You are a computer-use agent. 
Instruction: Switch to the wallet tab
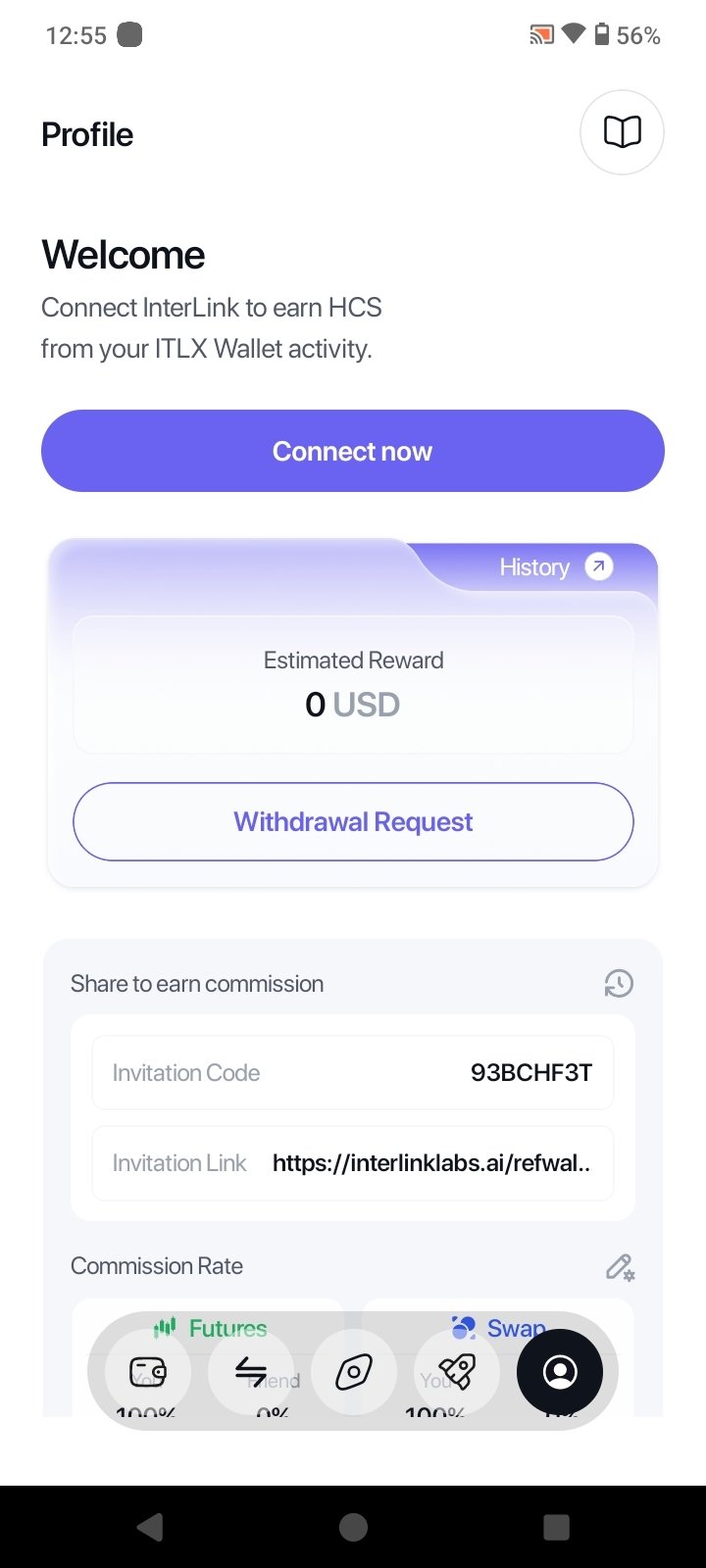(x=148, y=1372)
